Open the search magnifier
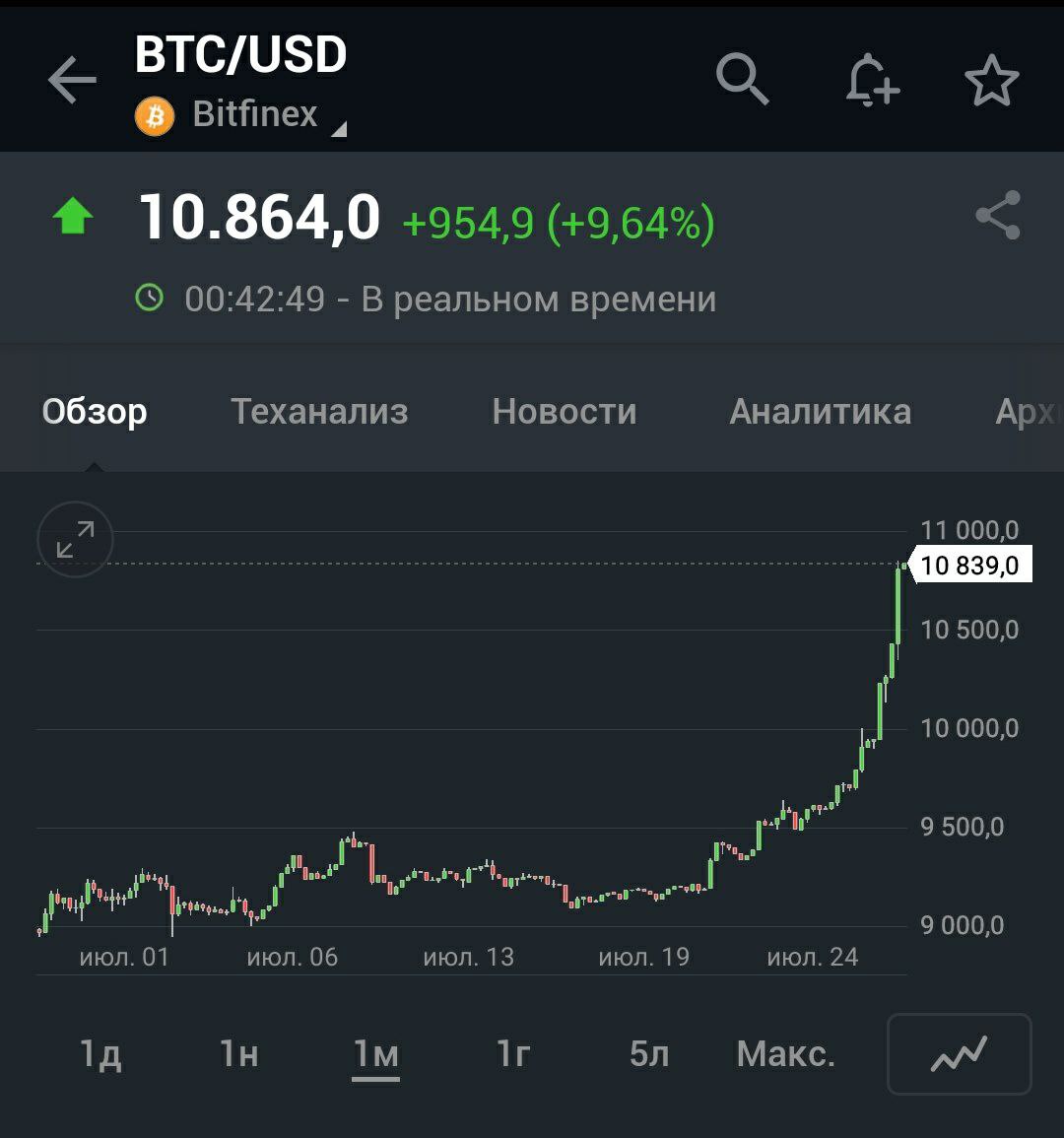Image resolution: width=1064 pixels, height=1138 pixels. pos(742,80)
